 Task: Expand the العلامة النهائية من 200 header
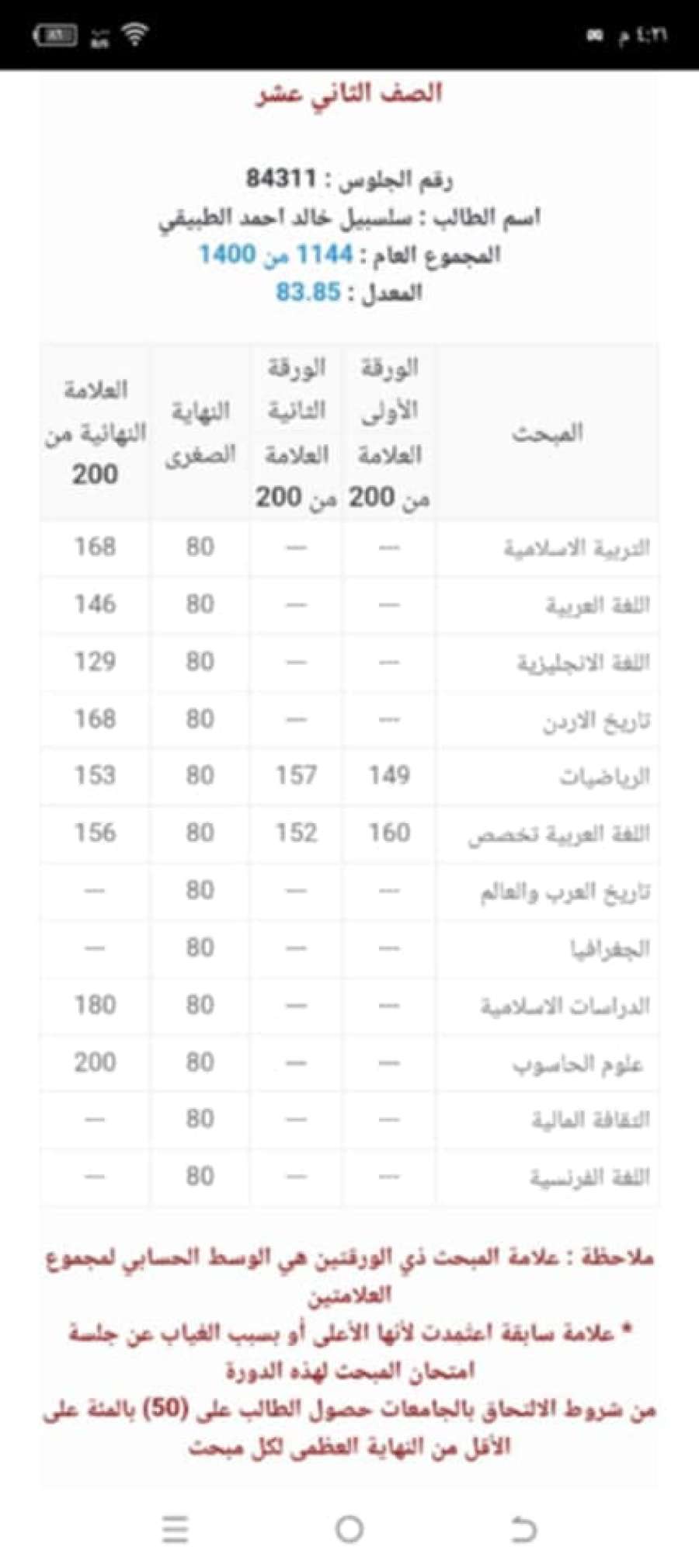[x=93, y=427]
